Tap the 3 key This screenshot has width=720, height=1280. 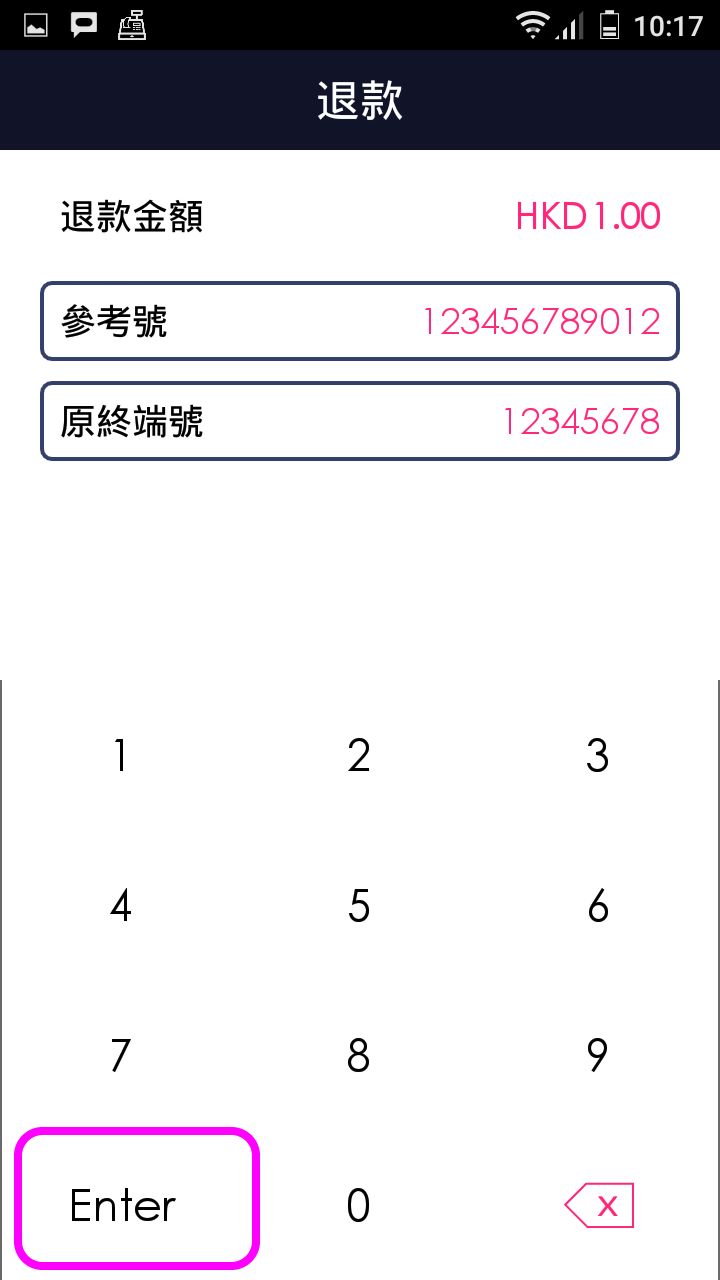click(598, 756)
